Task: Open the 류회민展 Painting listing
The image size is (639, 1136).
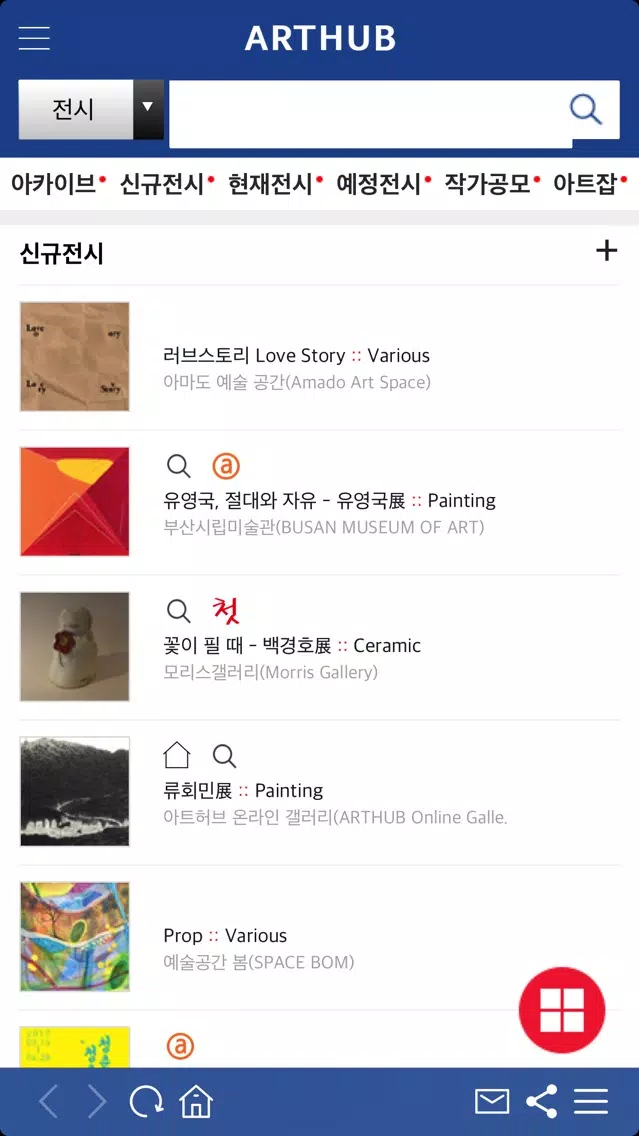Action: tap(320, 792)
